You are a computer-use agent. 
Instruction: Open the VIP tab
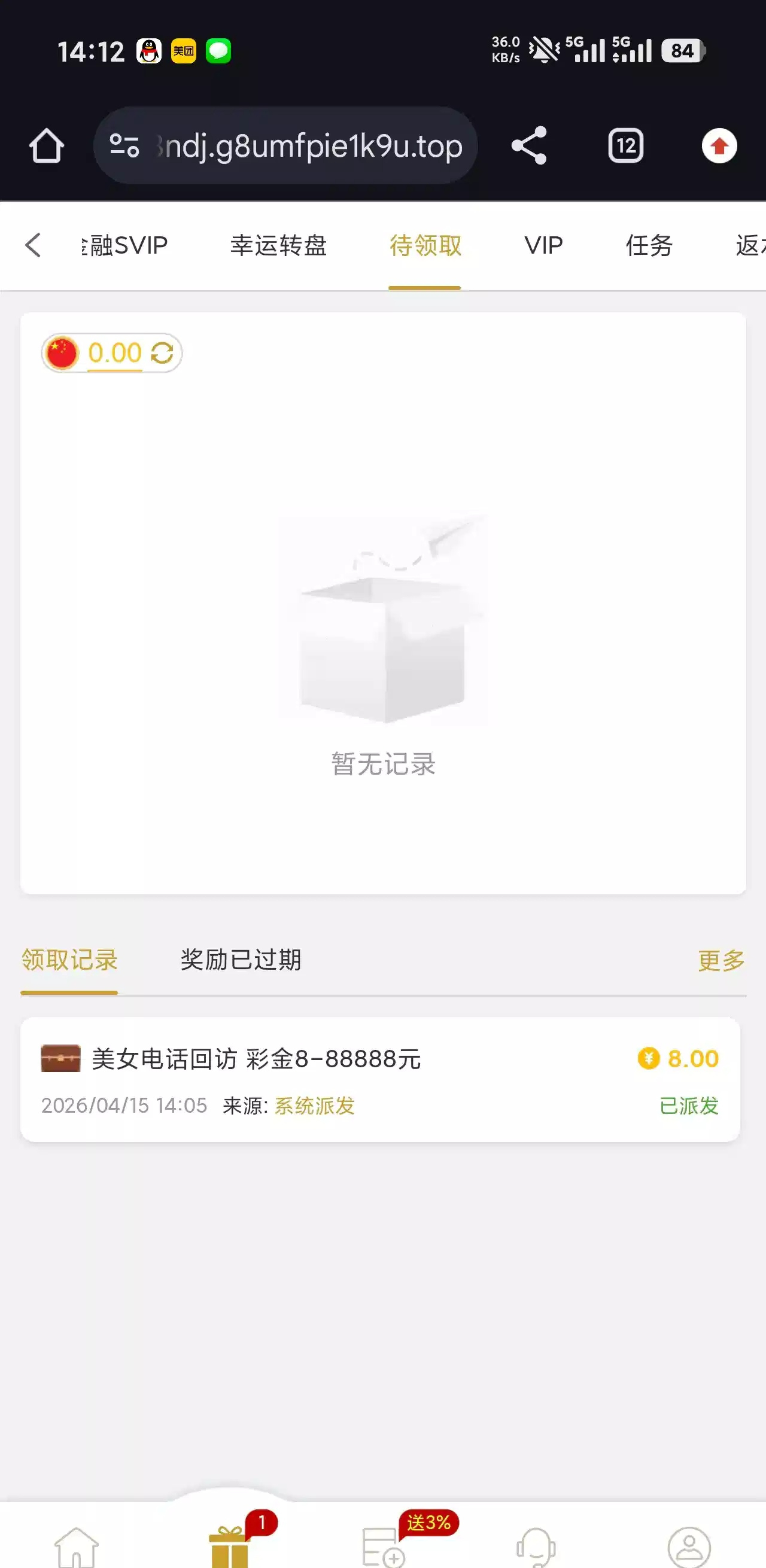click(x=543, y=245)
